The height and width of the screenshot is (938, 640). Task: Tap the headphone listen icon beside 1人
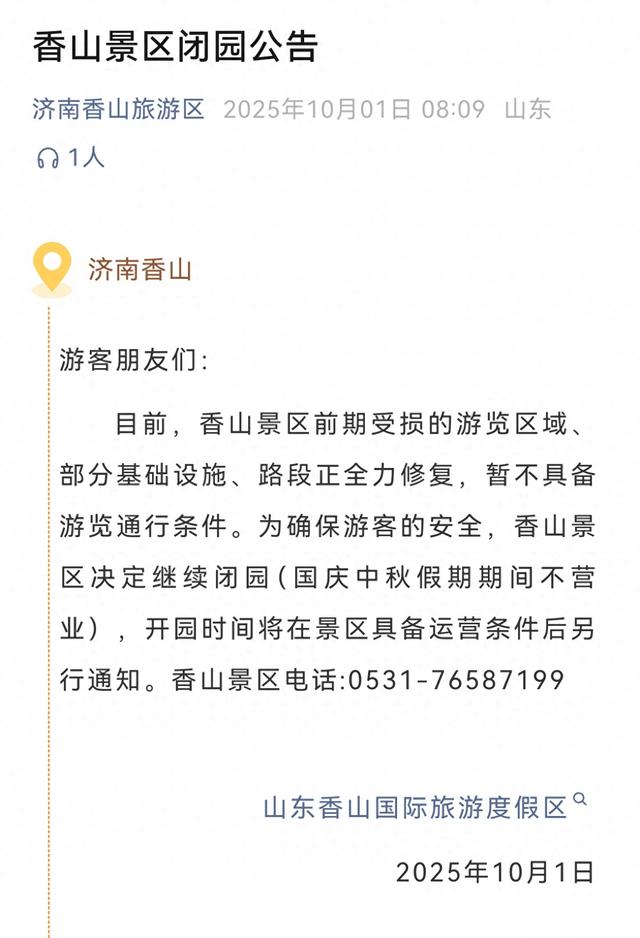[x=47, y=158]
